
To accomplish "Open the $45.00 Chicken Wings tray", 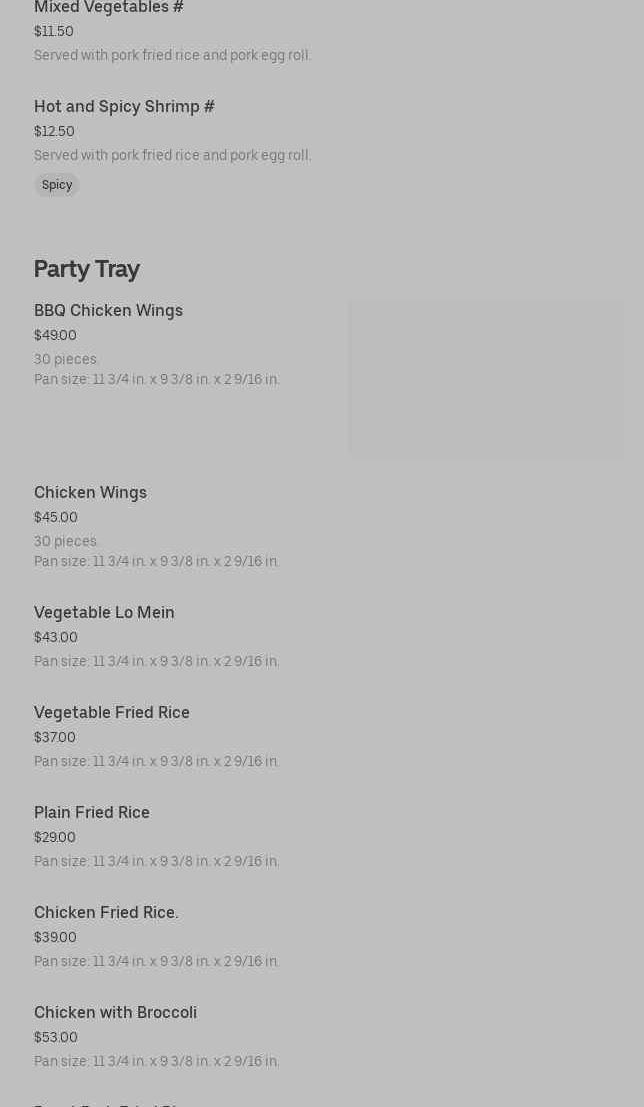I will click(90, 493).
